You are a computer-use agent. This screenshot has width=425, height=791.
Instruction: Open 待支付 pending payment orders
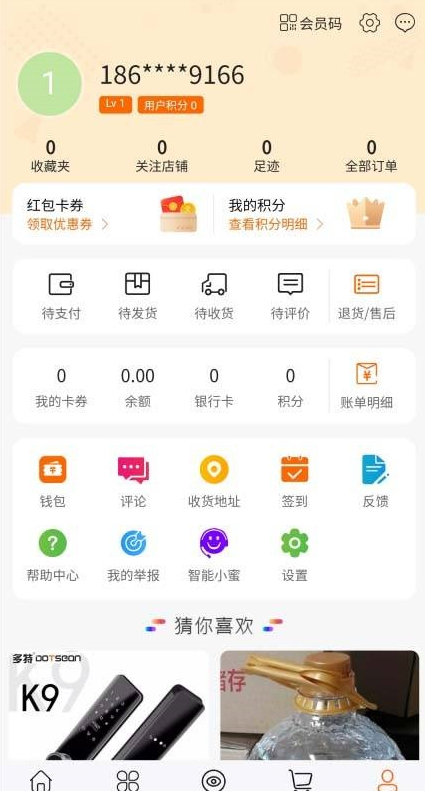coord(61,296)
